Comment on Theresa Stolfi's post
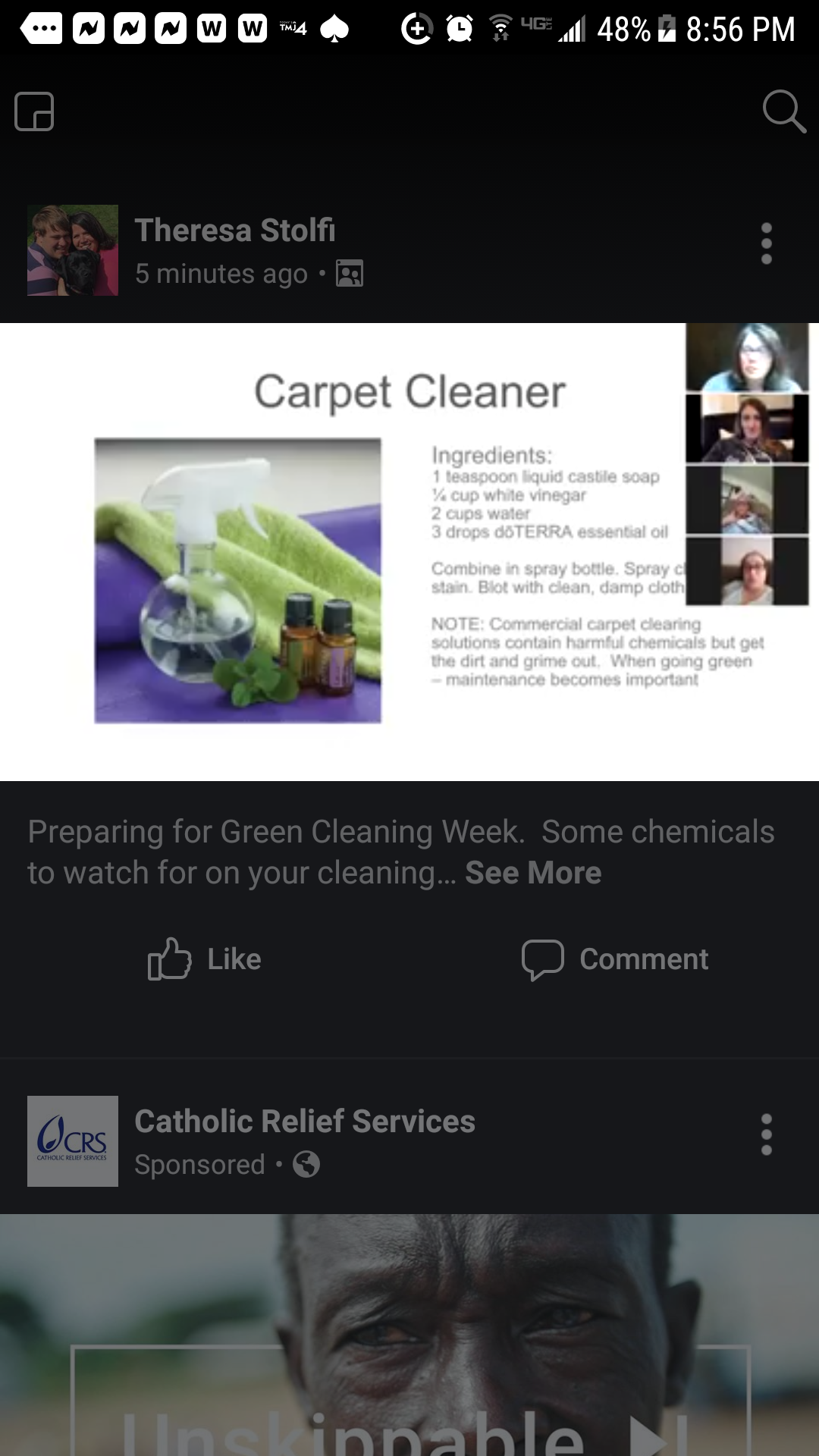 coord(615,959)
